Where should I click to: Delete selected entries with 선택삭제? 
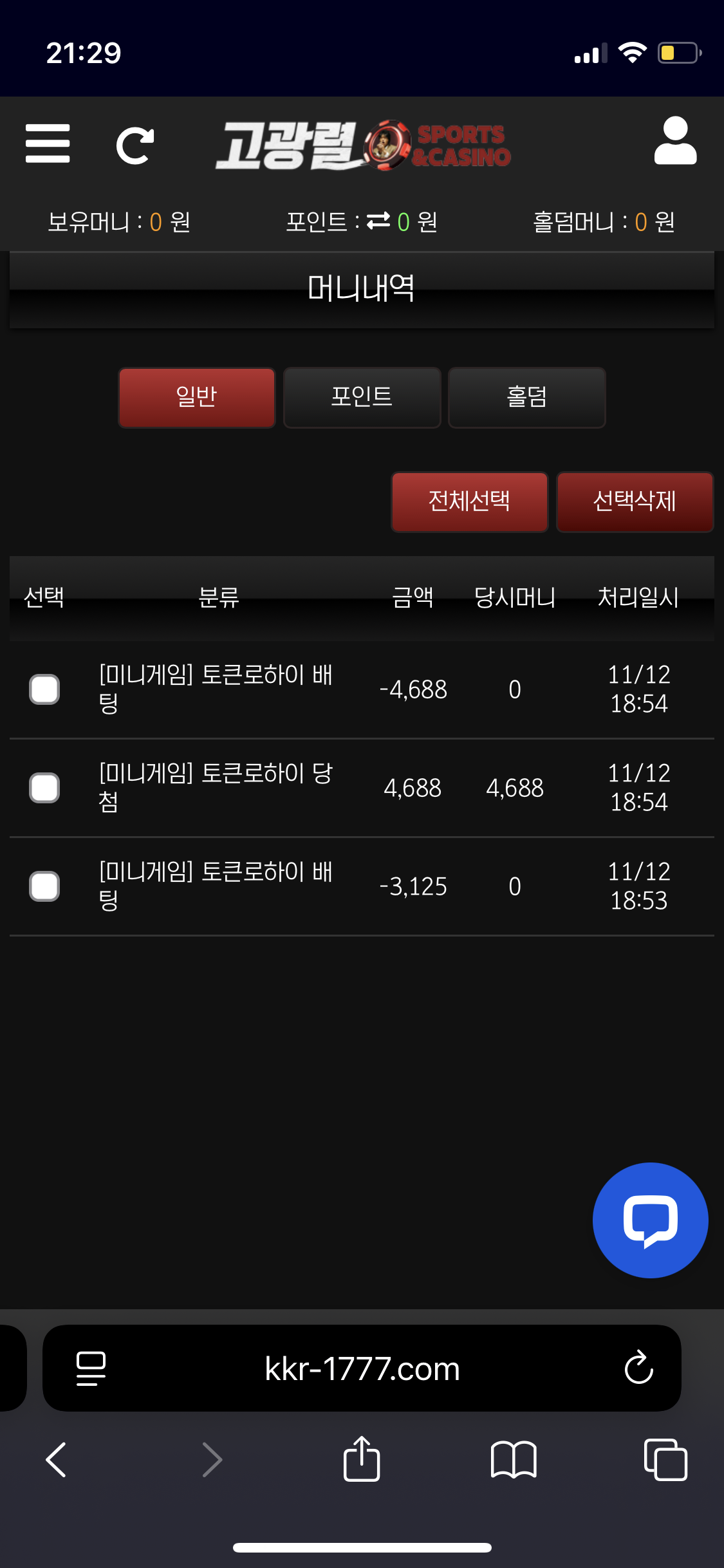click(x=635, y=501)
